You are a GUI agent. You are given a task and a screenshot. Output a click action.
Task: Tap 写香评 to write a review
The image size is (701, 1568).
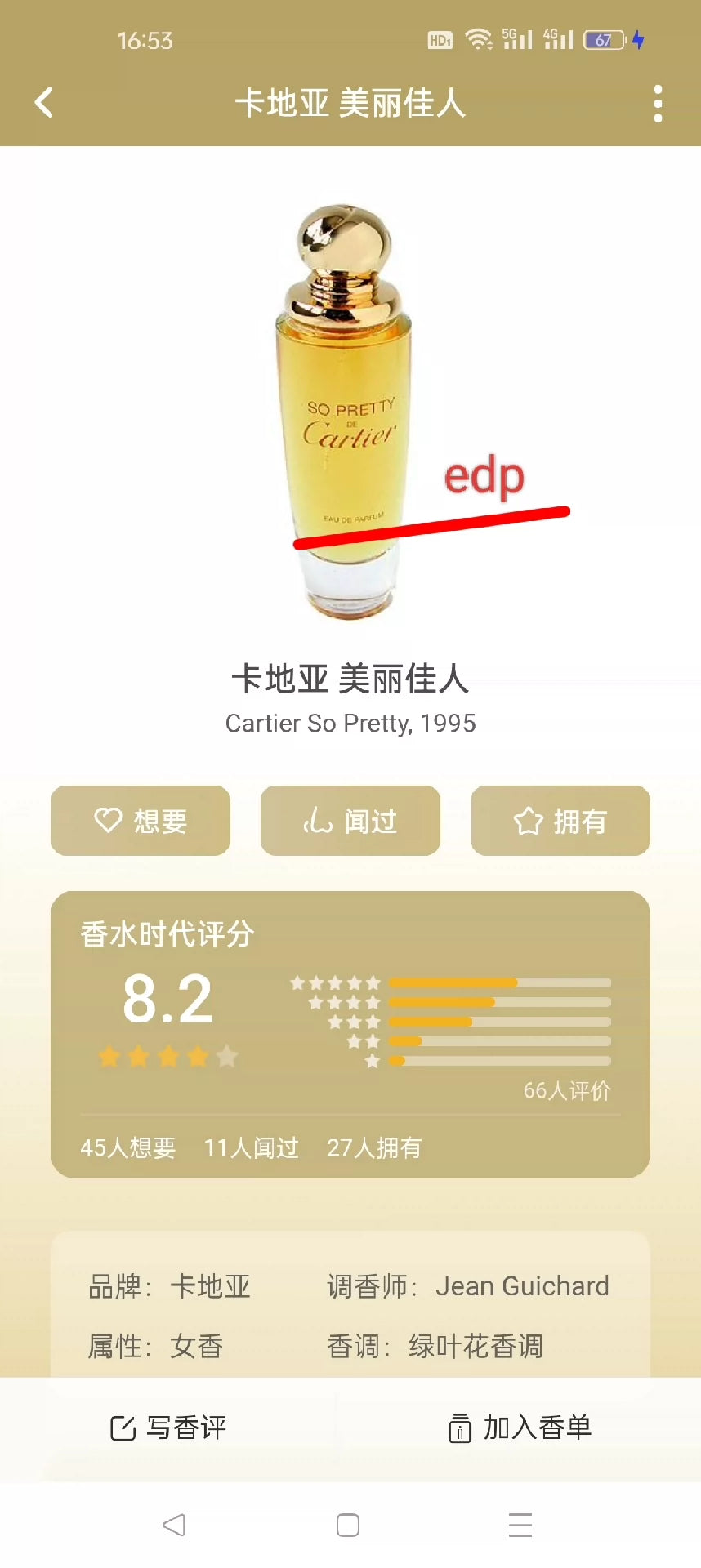[168, 1428]
